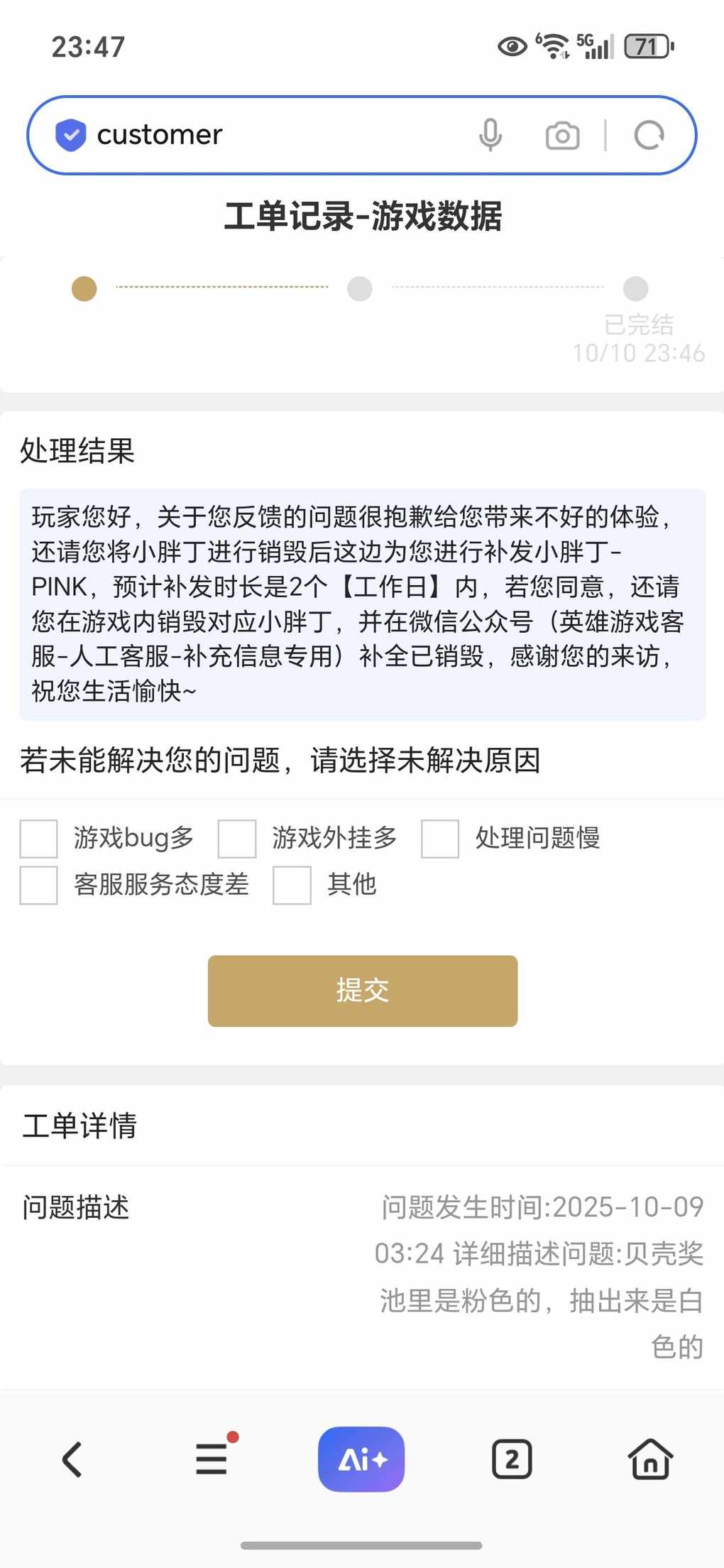
Task: Launch the Ai+ assistant button
Action: pyautogui.click(x=361, y=1459)
